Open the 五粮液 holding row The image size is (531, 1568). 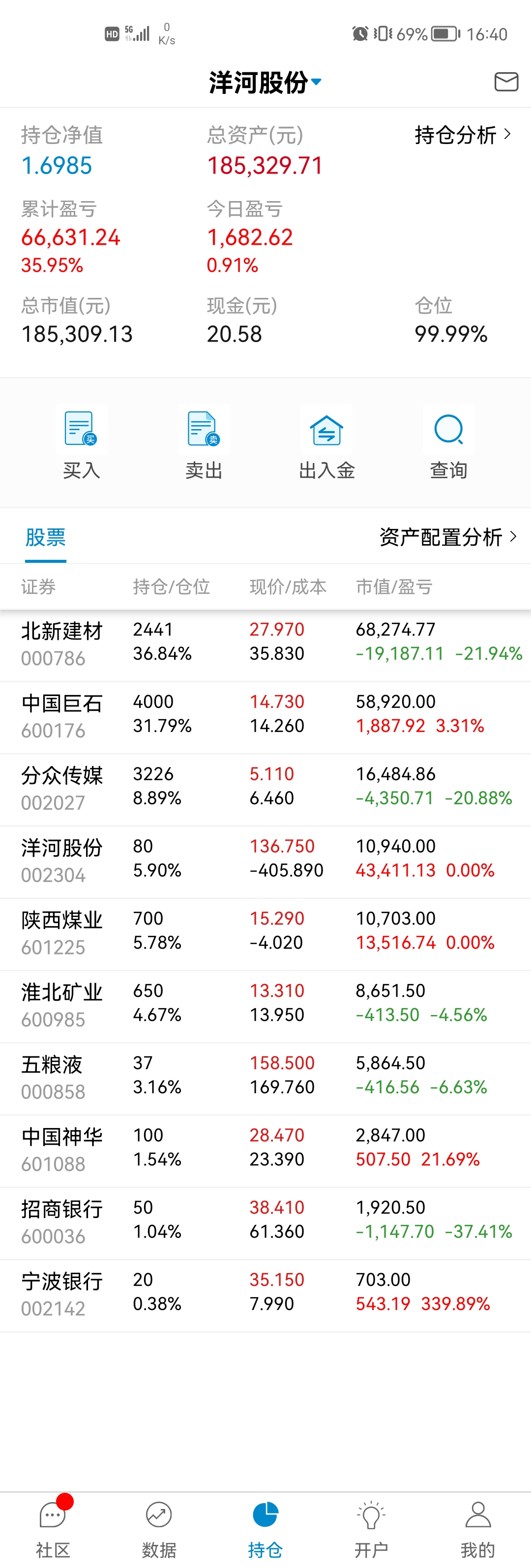[265, 1077]
